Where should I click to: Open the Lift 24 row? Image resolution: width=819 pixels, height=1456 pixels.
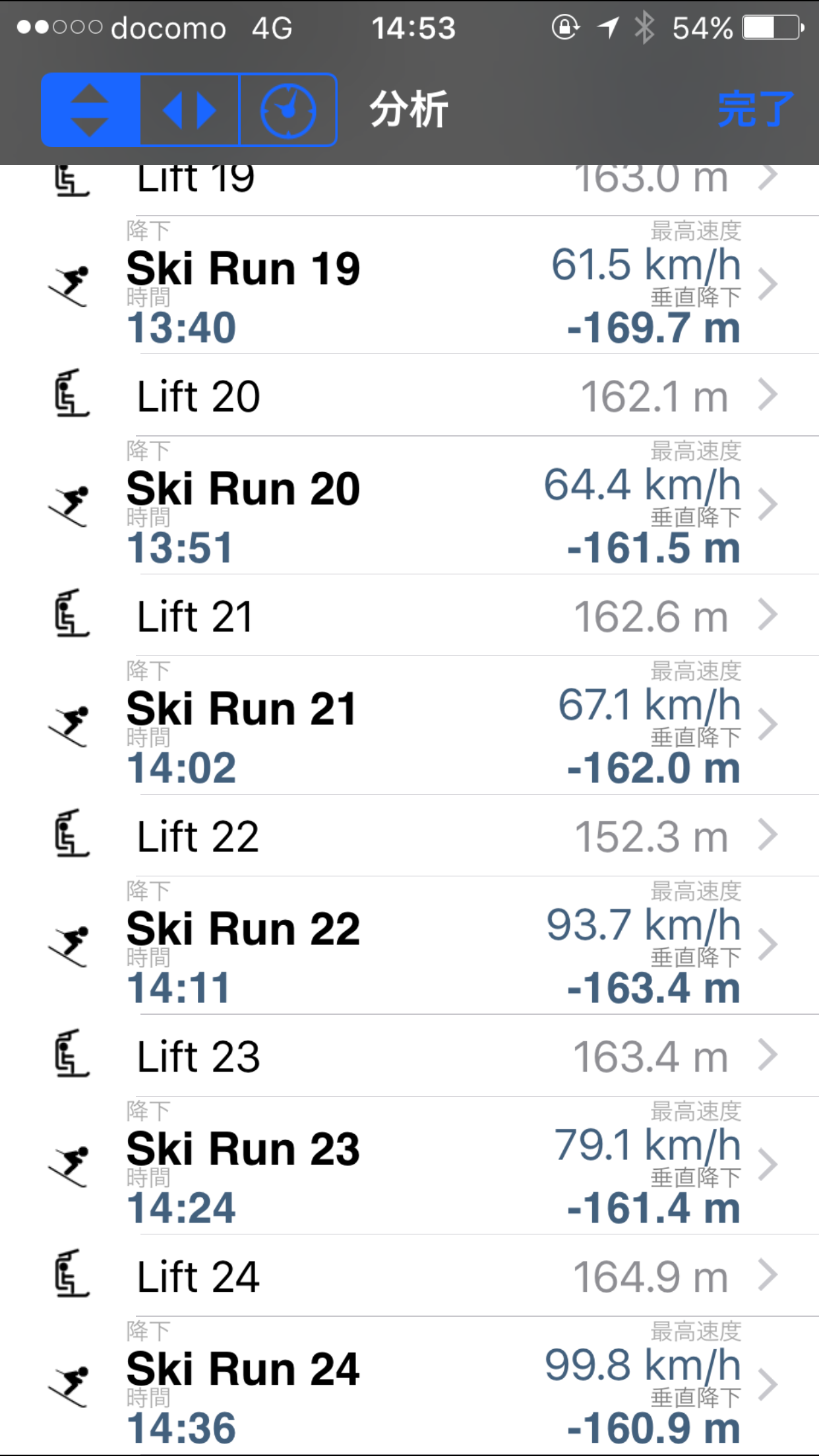pyautogui.click(x=409, y=1276)
